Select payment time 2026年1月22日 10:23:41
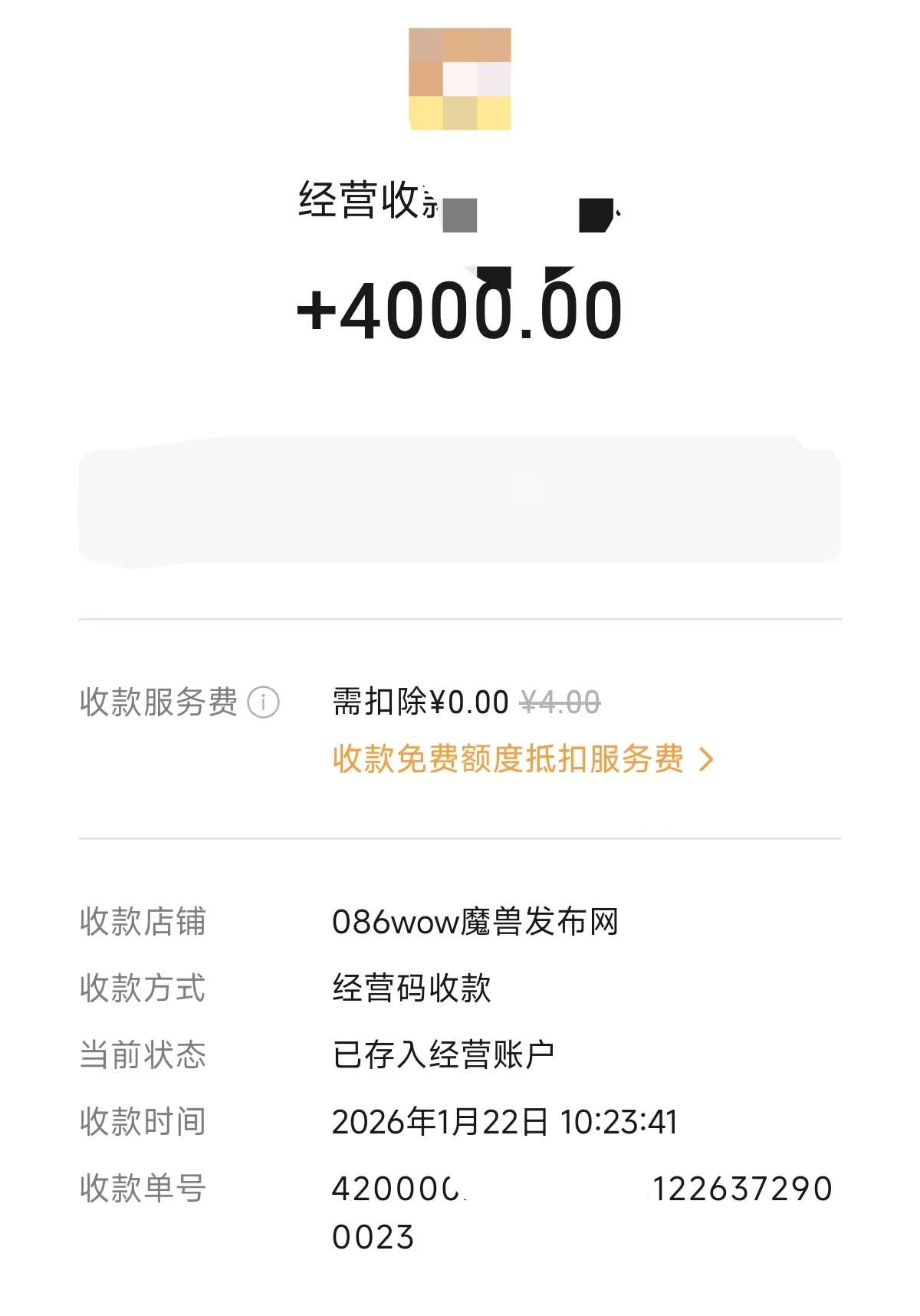The height and width of the screenshot is (1316, 920). coord(506,1121)
